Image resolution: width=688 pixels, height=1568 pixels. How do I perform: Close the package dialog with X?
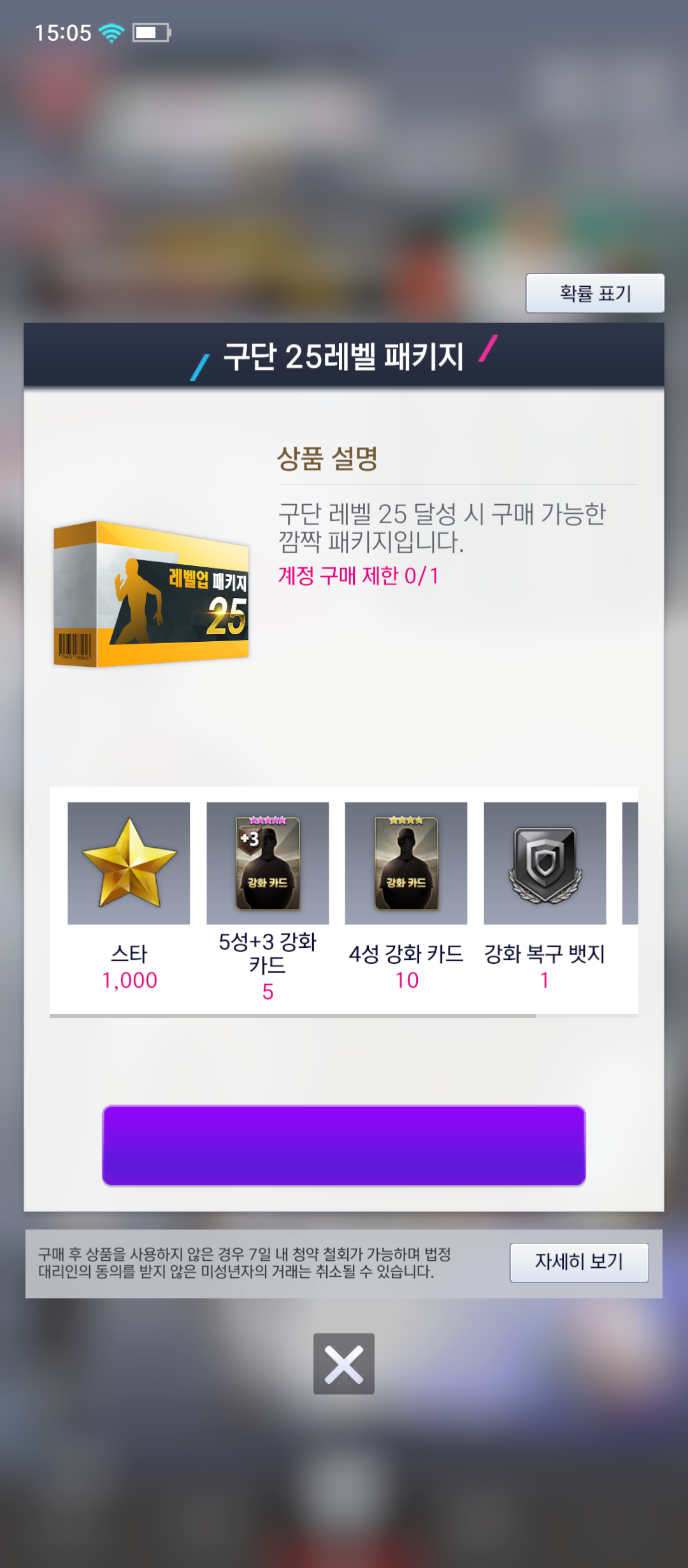coord(344,1363)
